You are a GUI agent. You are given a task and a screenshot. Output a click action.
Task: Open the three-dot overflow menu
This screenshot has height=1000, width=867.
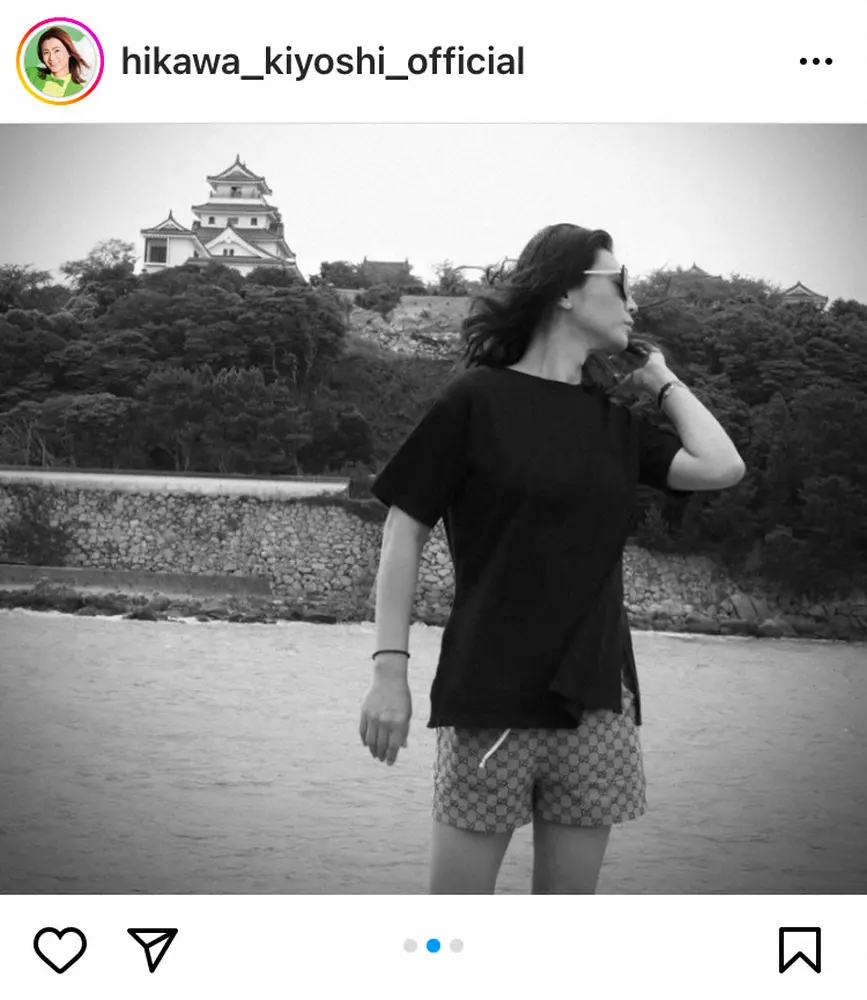[815, 62]
